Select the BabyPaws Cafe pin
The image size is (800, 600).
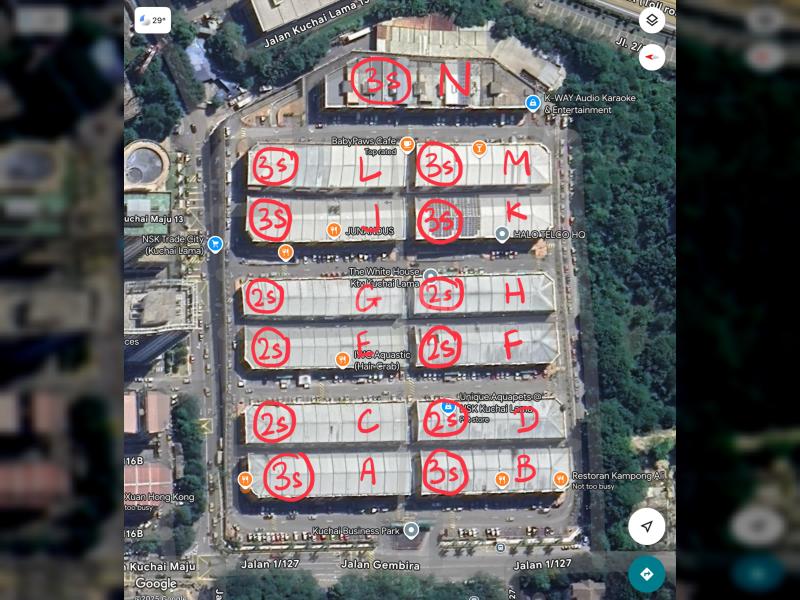click(407, 145)
